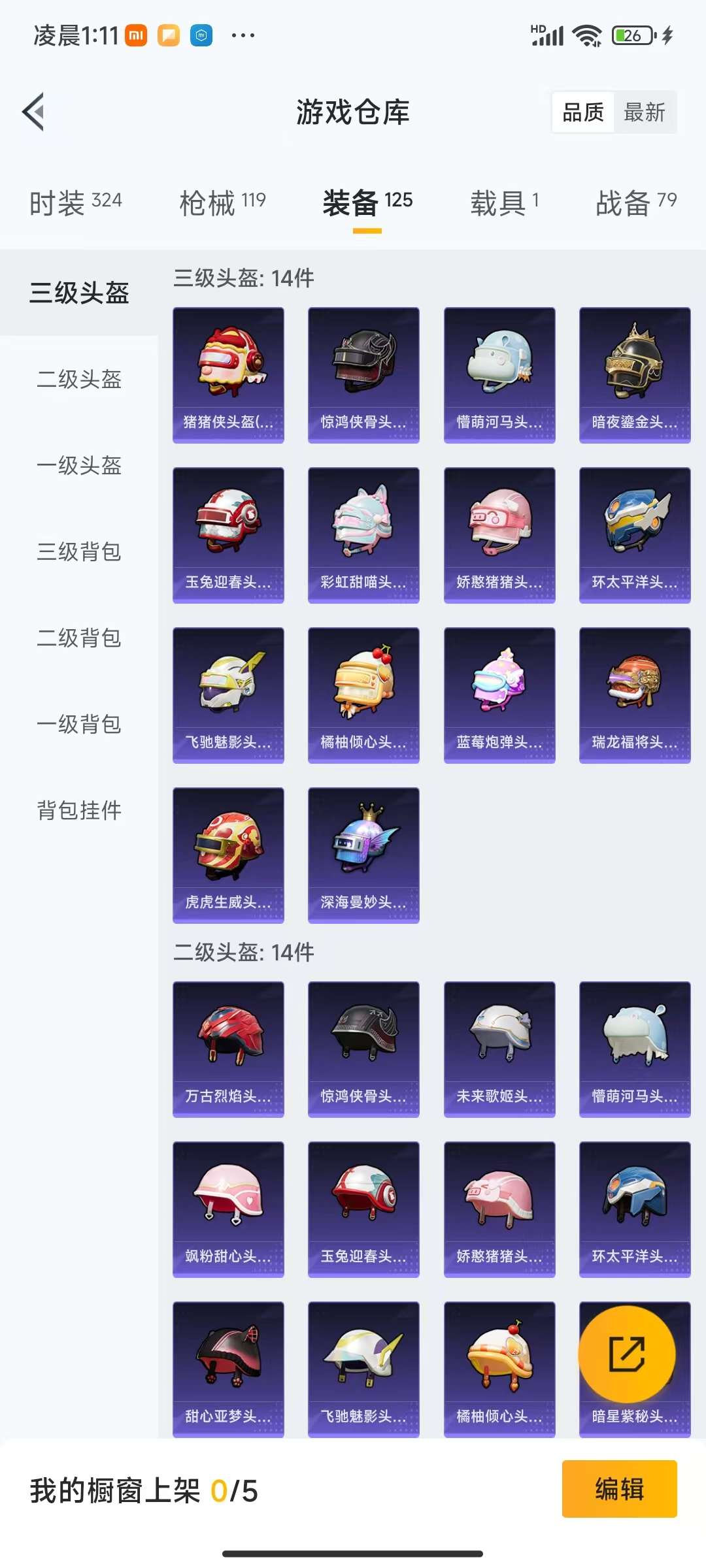Open the 瑞龙福将头盔 item

click(635, 695)
